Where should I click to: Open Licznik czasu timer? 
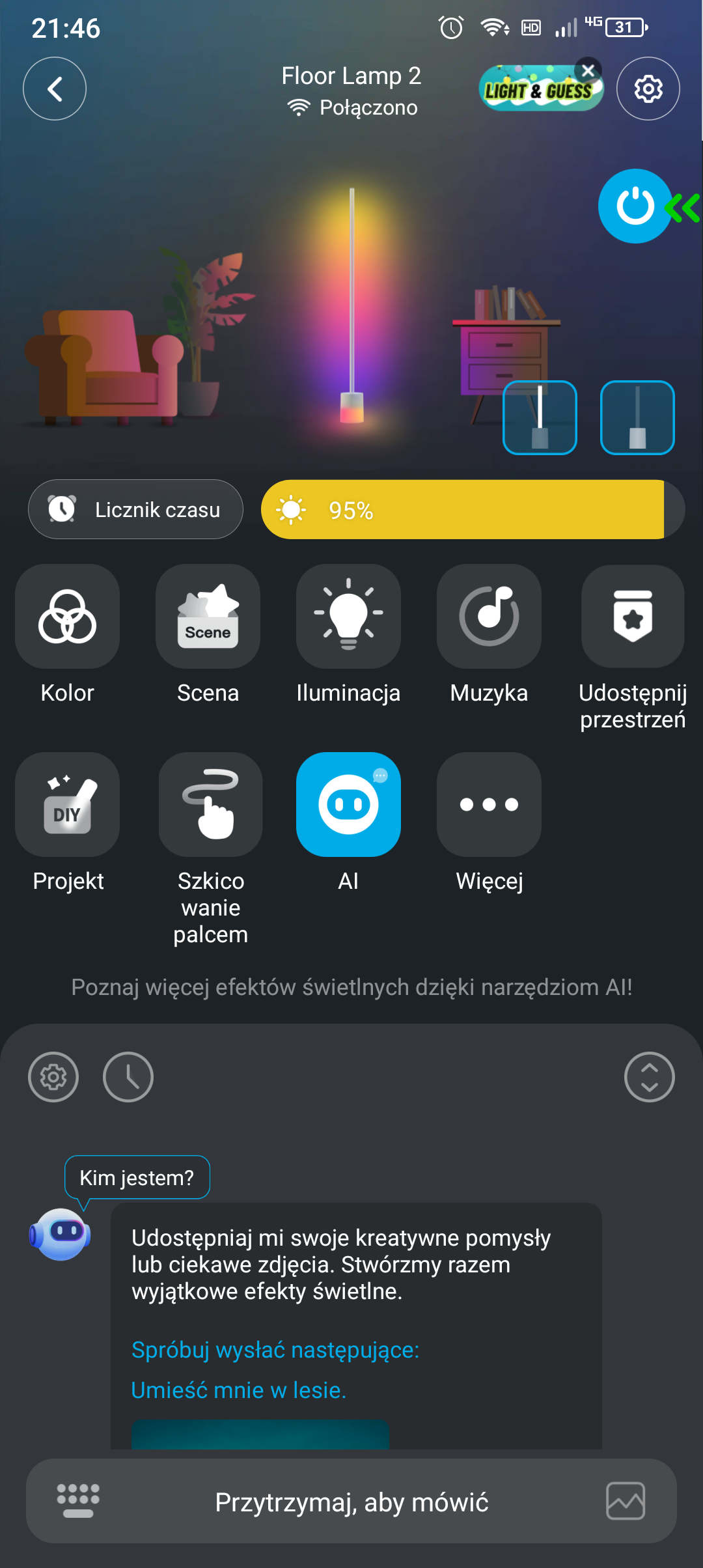tap(135, 509)
